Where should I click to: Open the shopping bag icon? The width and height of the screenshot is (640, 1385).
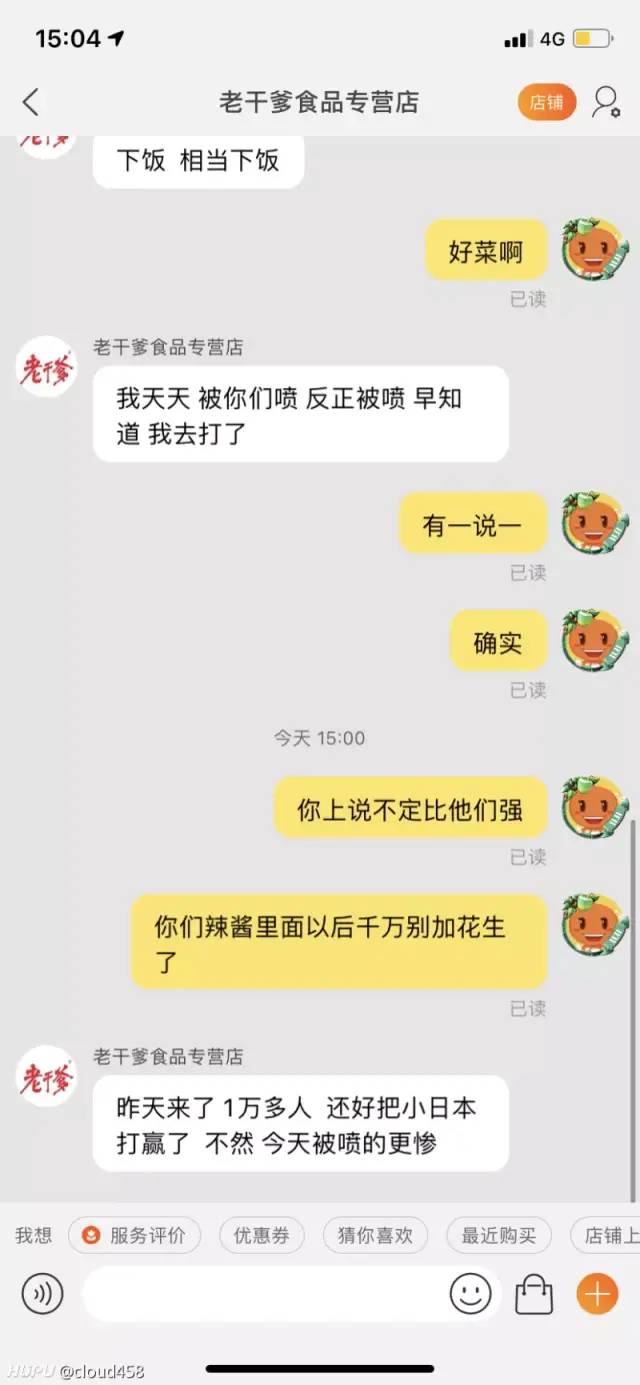point(534,1295)
